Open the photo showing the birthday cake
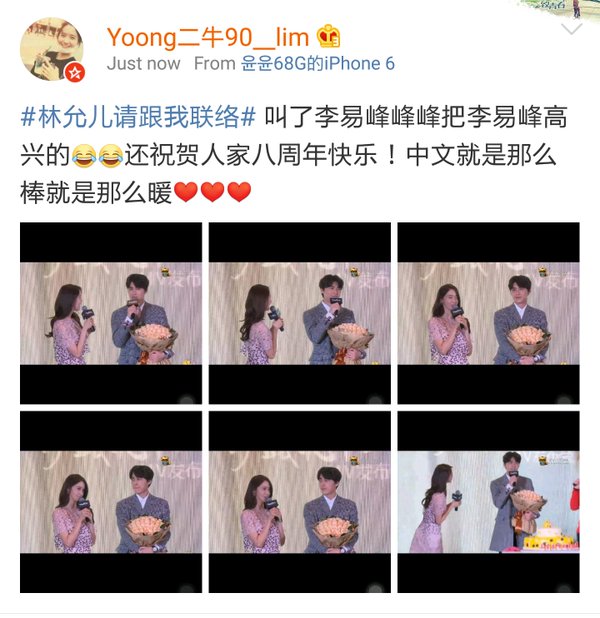This screenshot has height=618, width=600. click(488, 502)
